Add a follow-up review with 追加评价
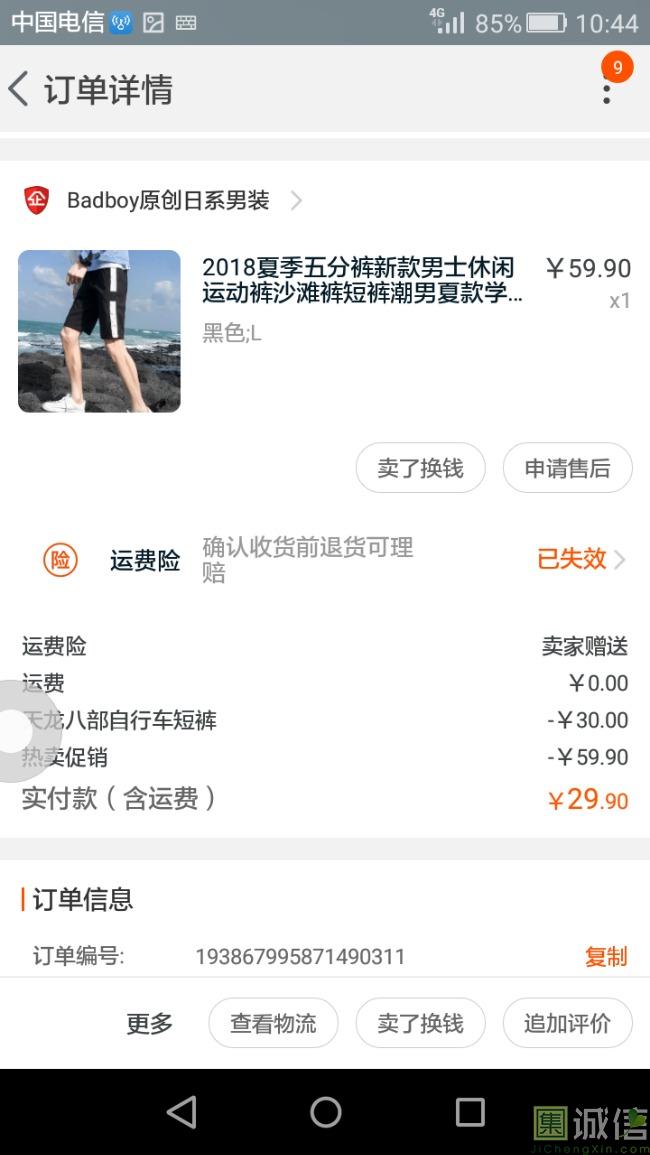Viewport: 650px width, 1155px height. [x=567, y=1023]
